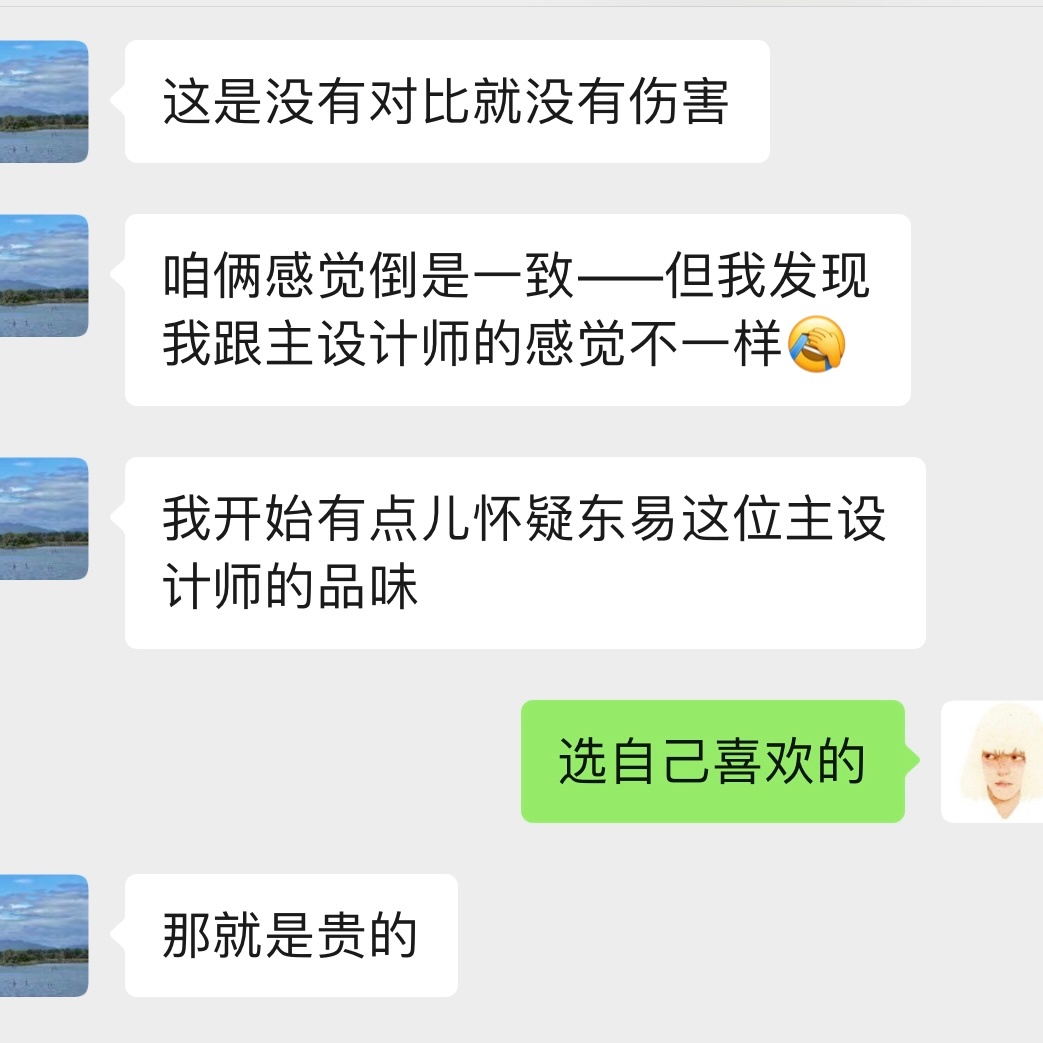Tap the avatar next to "咱俩感觉倒是一致" message

43,275
